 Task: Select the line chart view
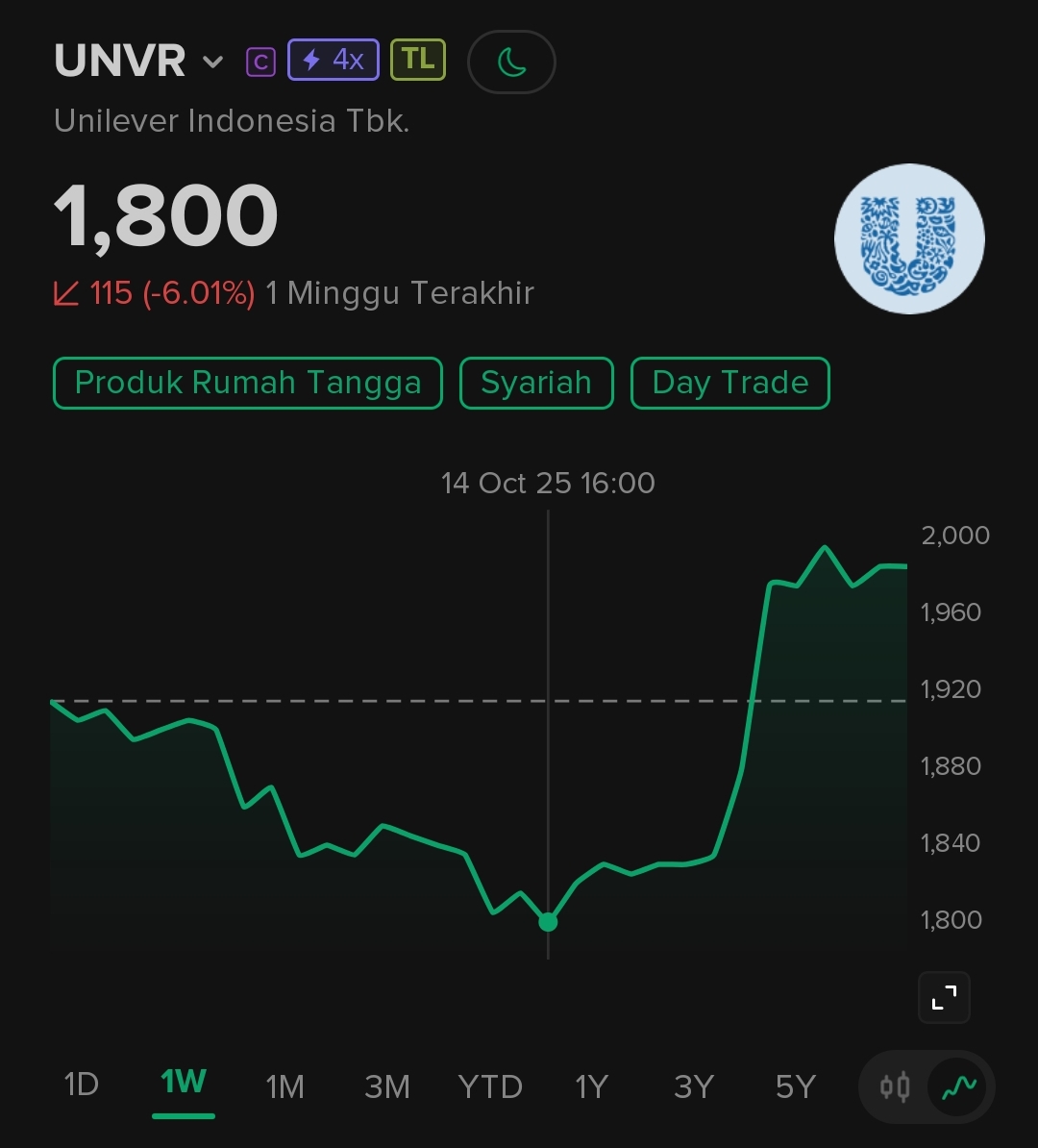click(958, 1087)
